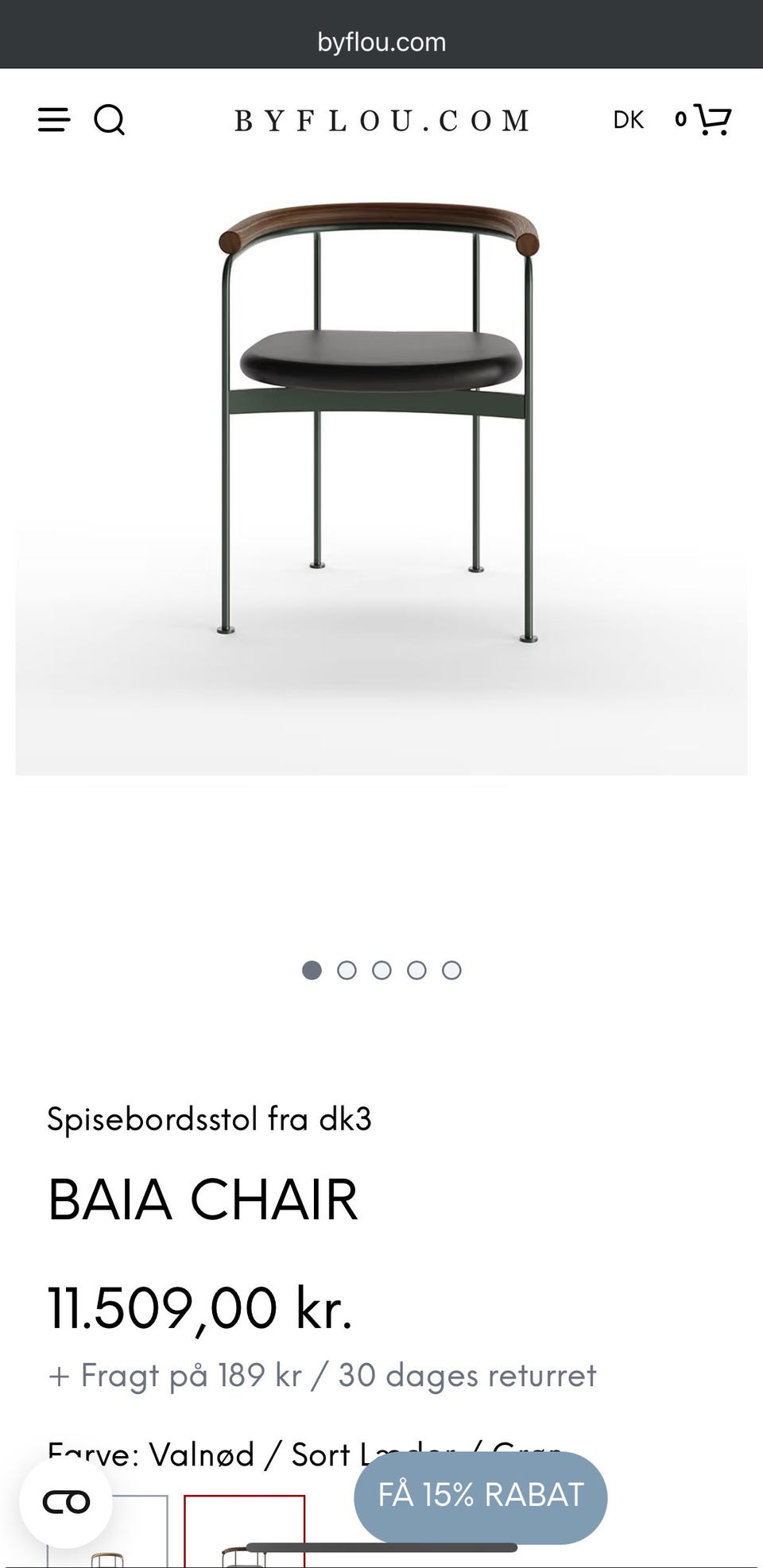Select the last carousel dot
763x1568 pixels.
pos(451,970)
